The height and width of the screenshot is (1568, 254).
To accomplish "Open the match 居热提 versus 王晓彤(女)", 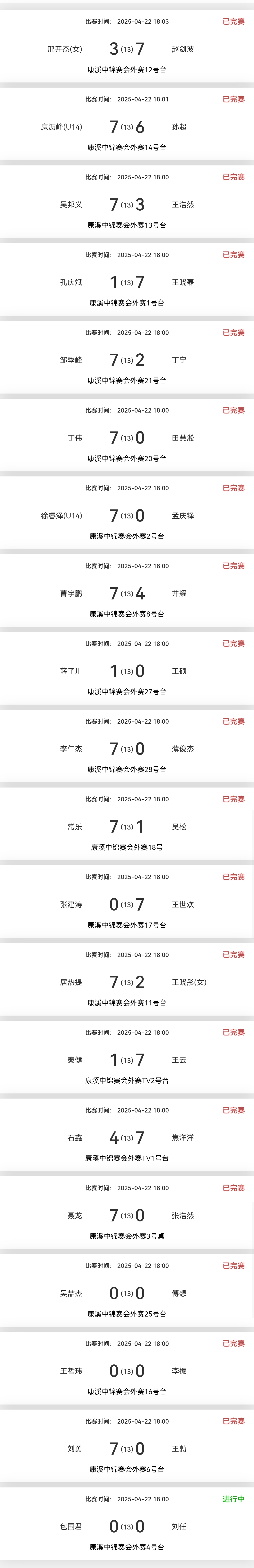I will pos(127,982).
